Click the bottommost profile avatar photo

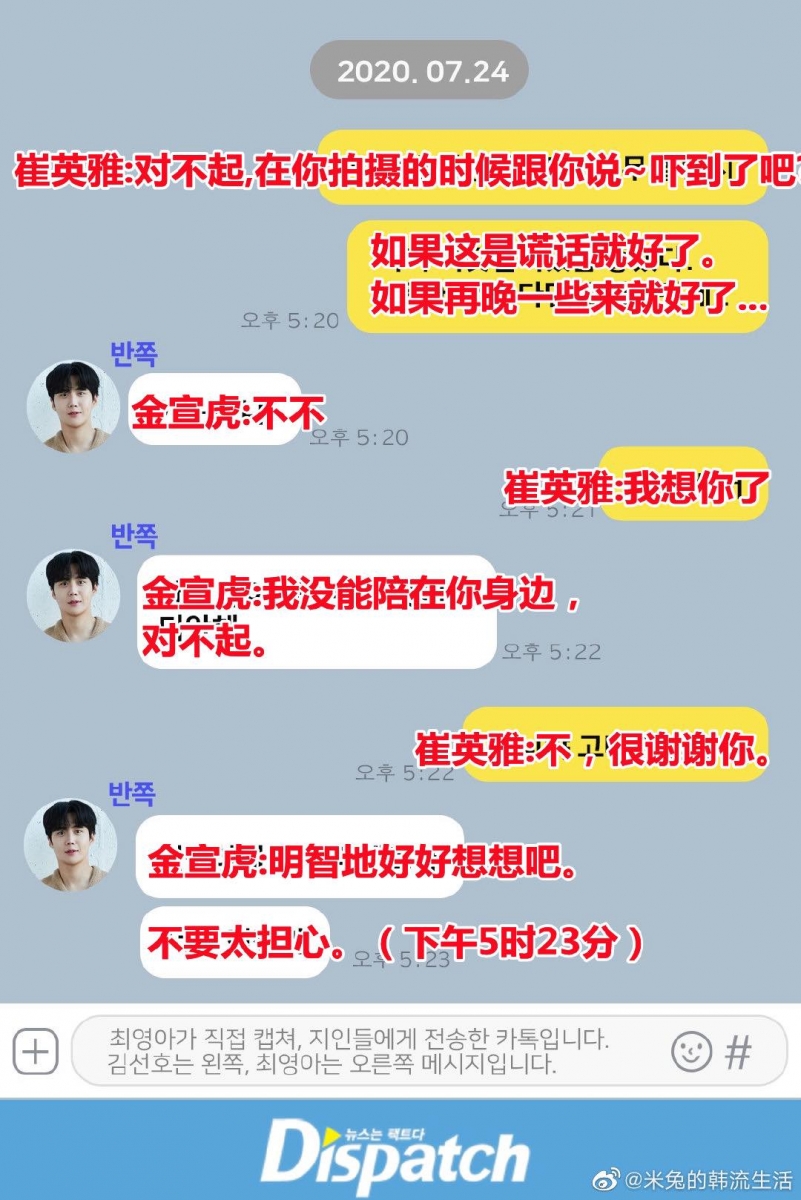tap(71, 845)
